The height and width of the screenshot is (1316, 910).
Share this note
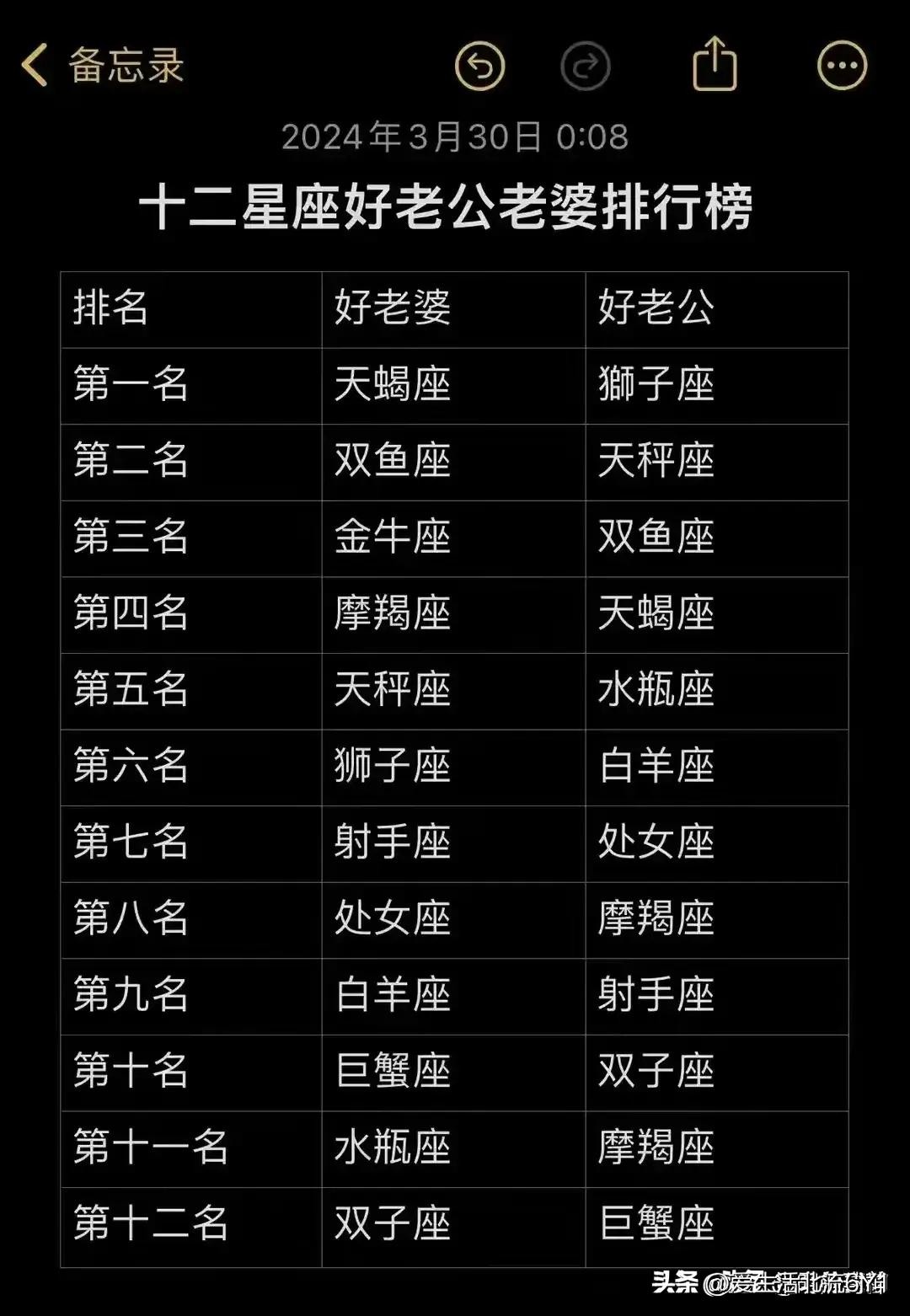[715, 64]
